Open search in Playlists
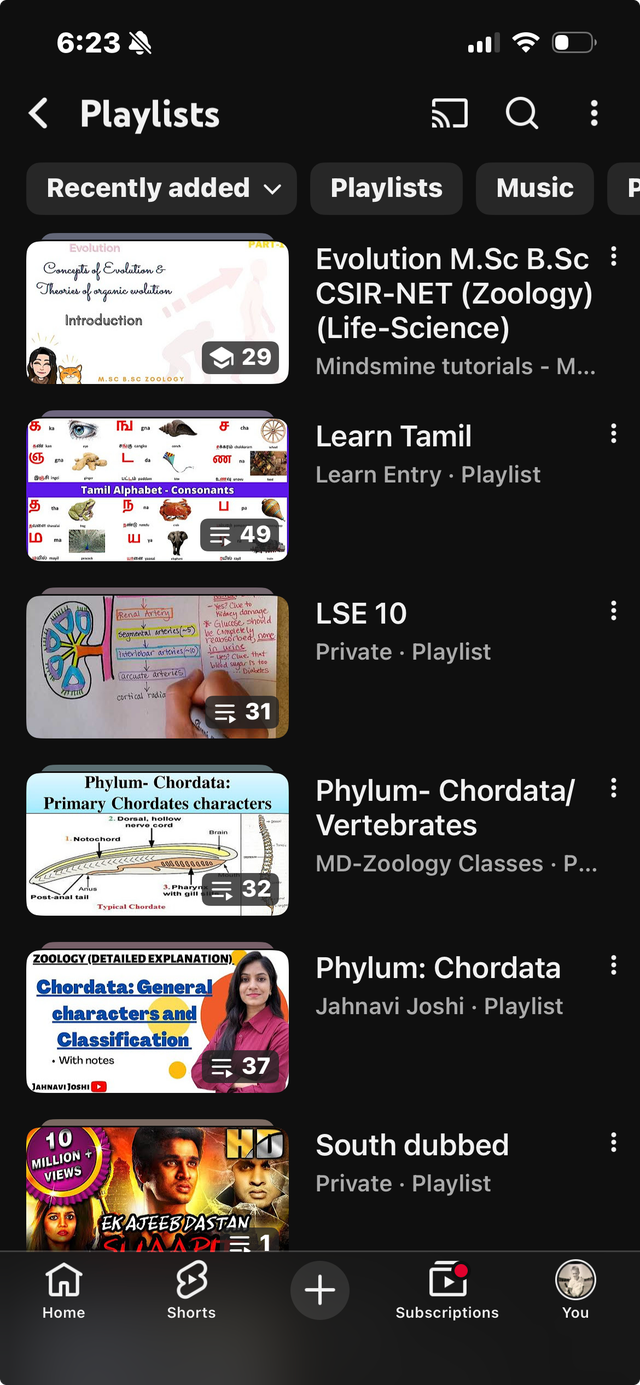The height and width of the screenshot is (1385, 640). click(521, 114)
